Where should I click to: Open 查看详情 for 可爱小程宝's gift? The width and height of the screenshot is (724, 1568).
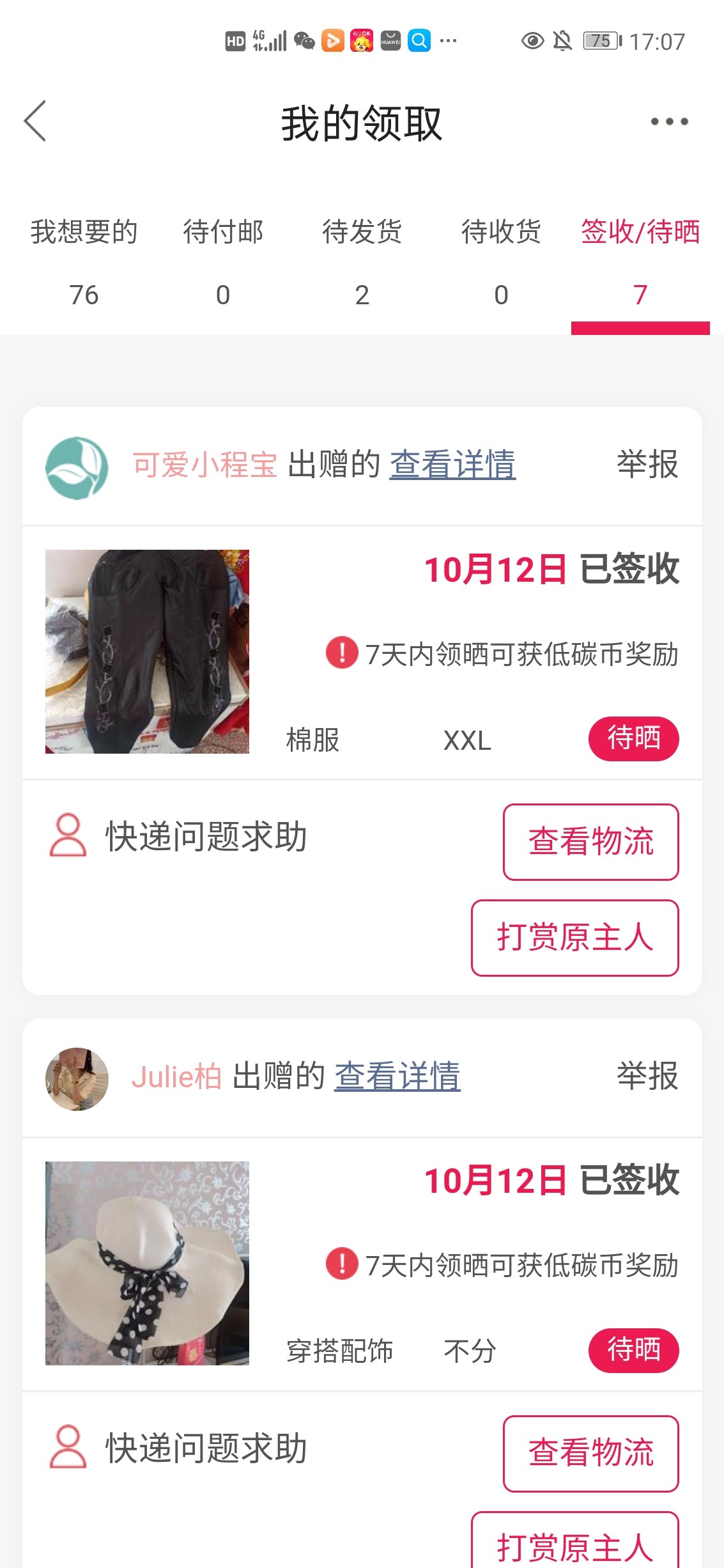click(452, 465)
